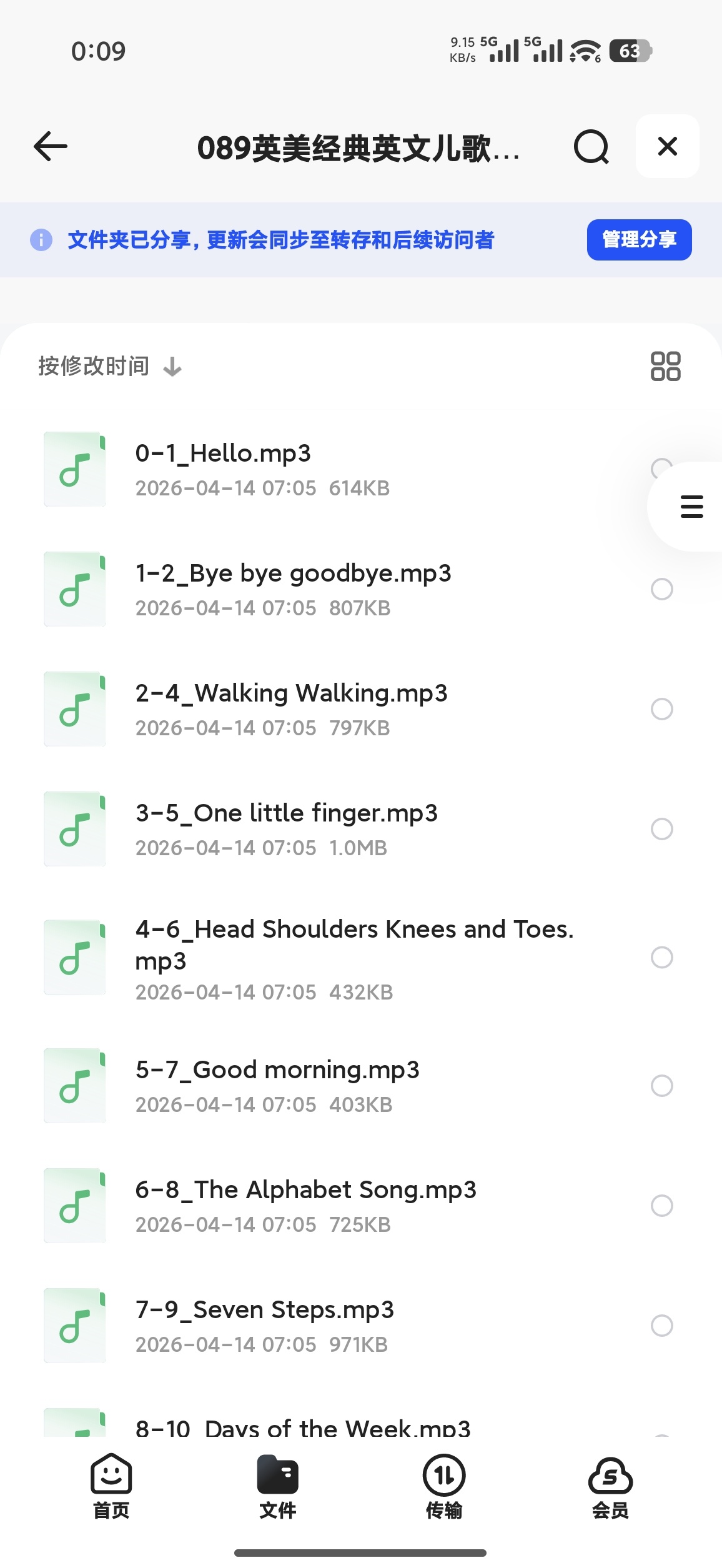The width and height of the screenshot is (722, 1568).
Task: Close the folder with the X button
Action: point(667,146)
